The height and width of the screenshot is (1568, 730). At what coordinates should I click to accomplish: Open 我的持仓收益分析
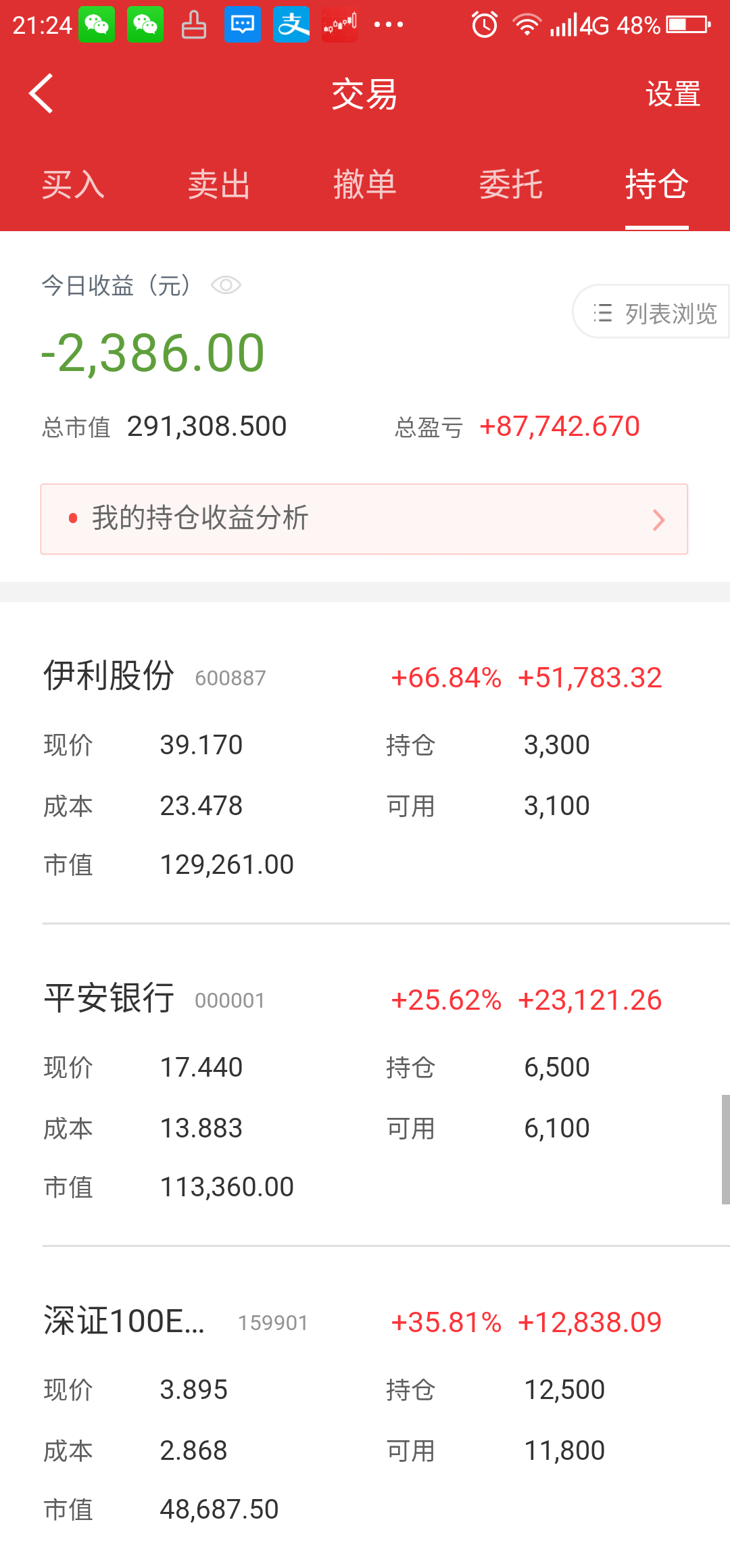point(364,519)
